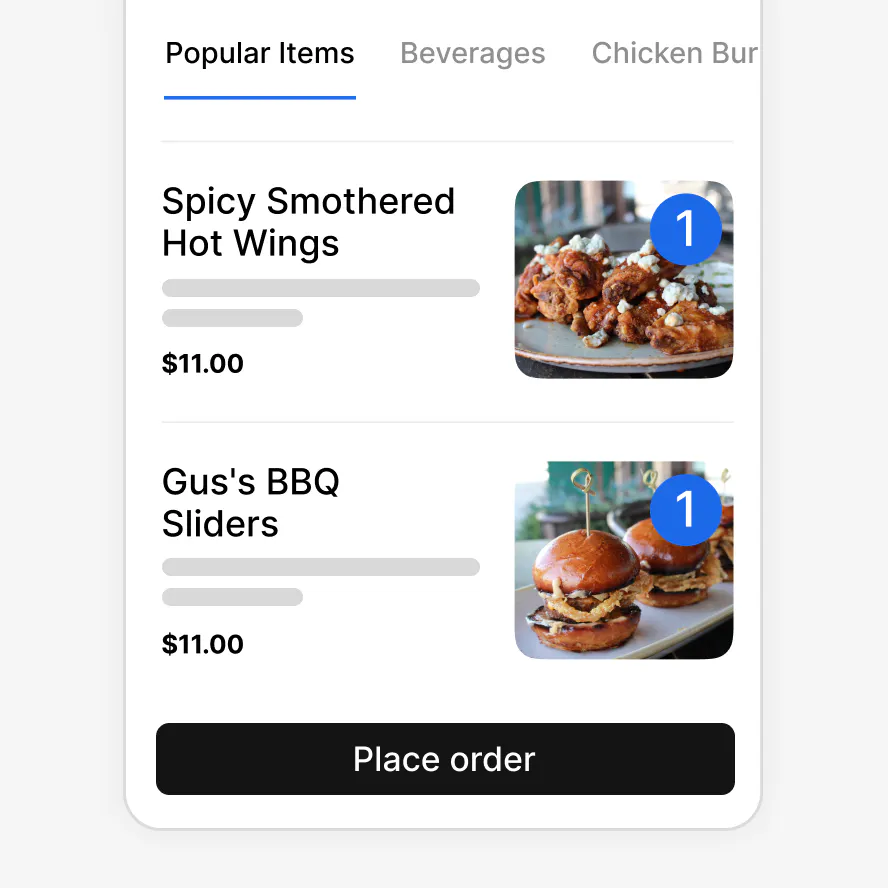Image resolution: width=888 pixels, height=888 pixels.
Task: Open the Chicken Burgers tab
Action: point(673,54)
